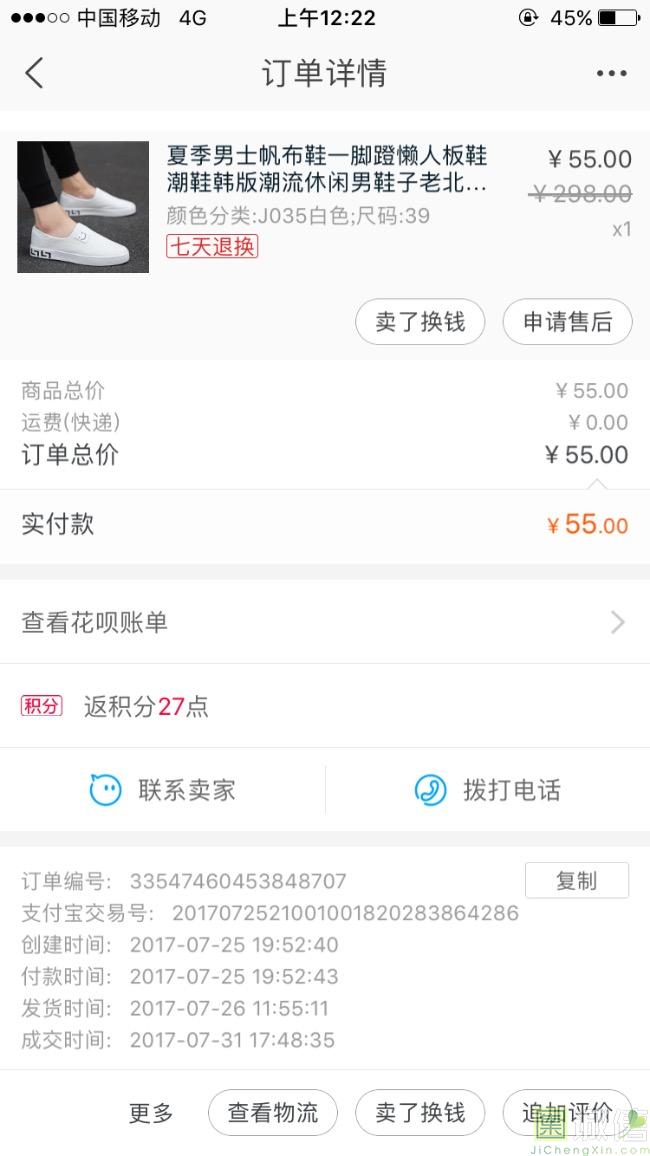Viewport: 650px width, 1156px height.
Task: Copy the order number with 复制
Action: pos(576,880)
